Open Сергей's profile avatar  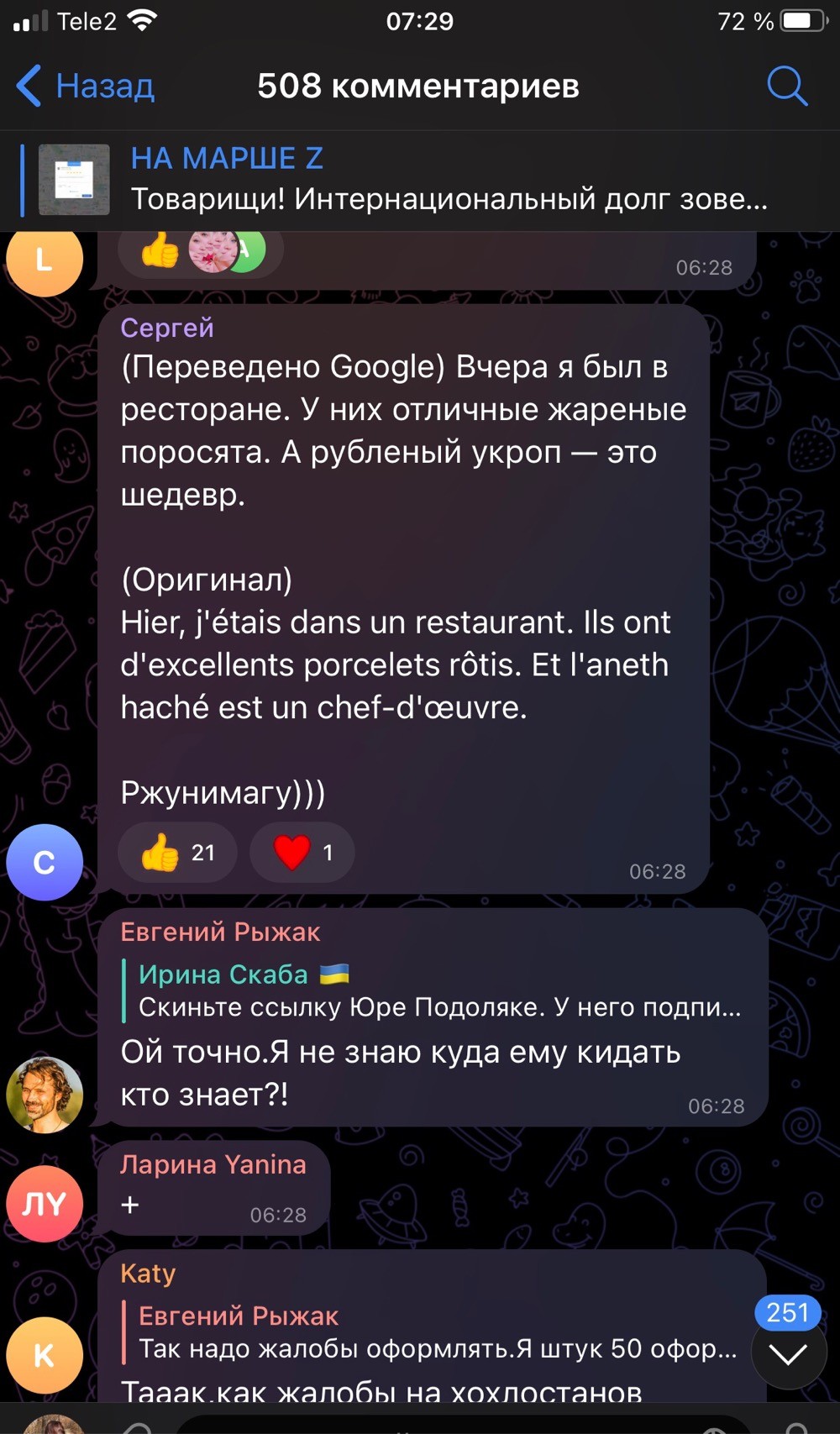45,862
